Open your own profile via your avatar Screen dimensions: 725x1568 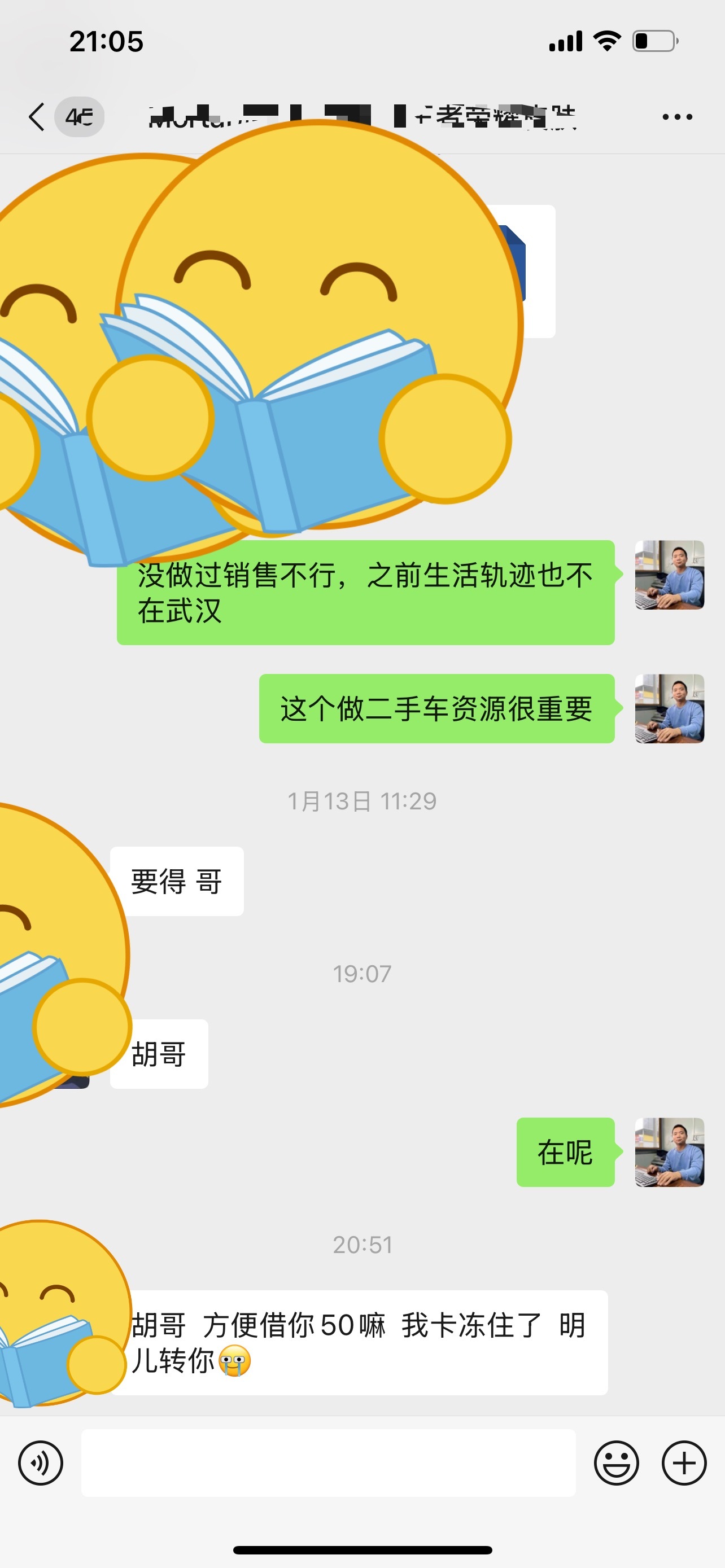670,577
